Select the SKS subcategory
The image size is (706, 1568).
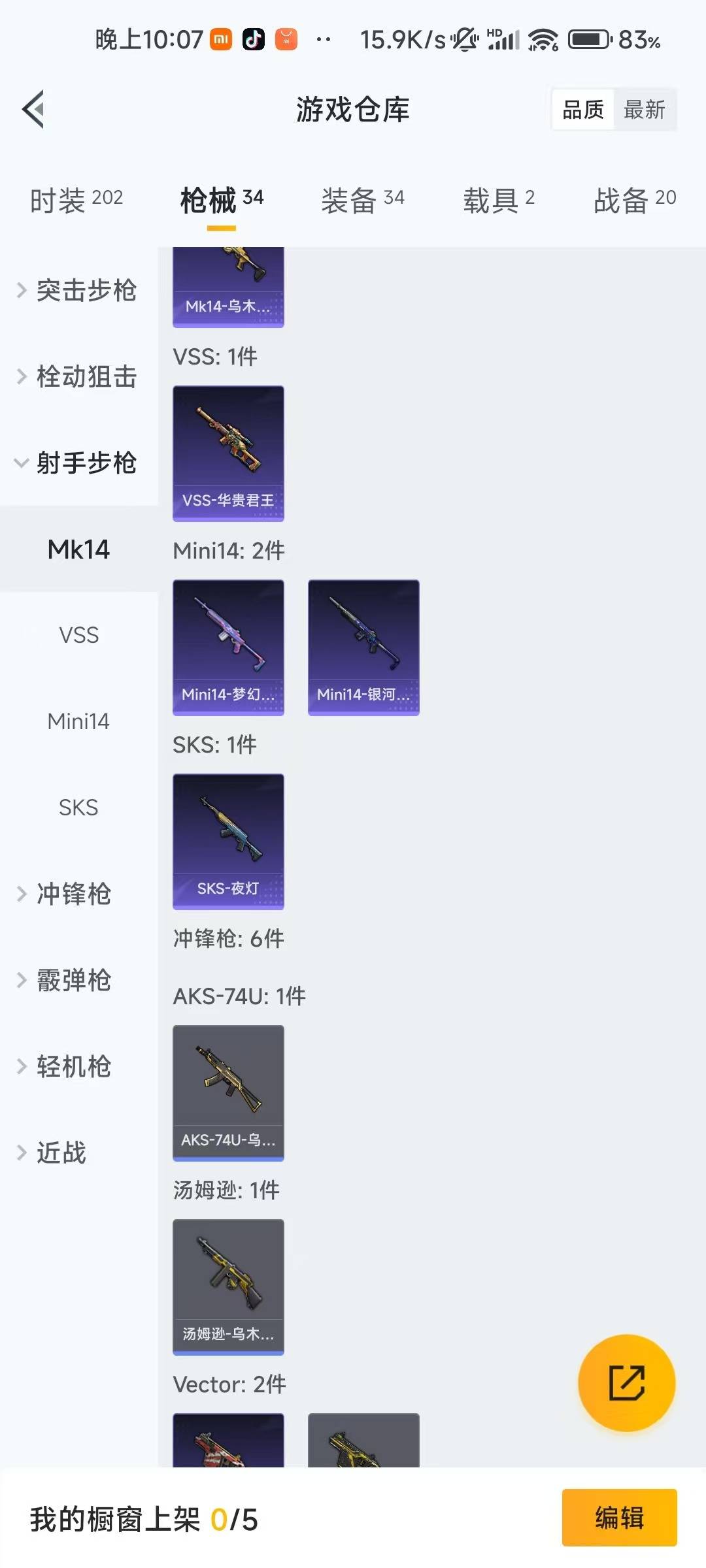[x=78, y=808]
